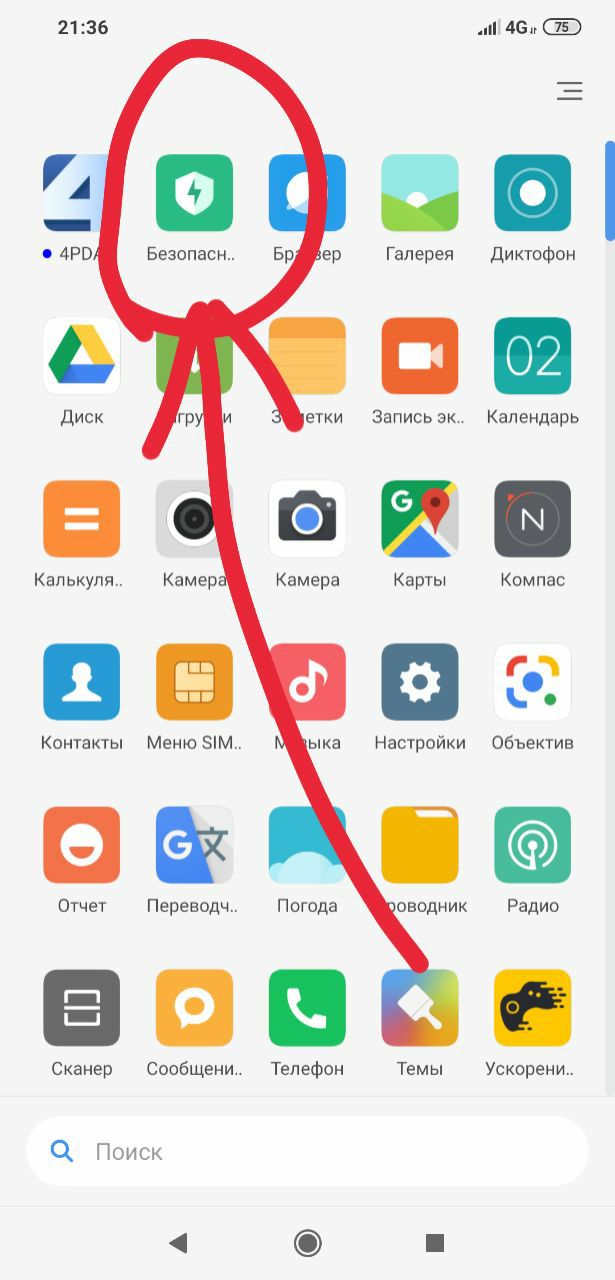
Task: Open the app drawer menu icon
Action: coord(569,92)
